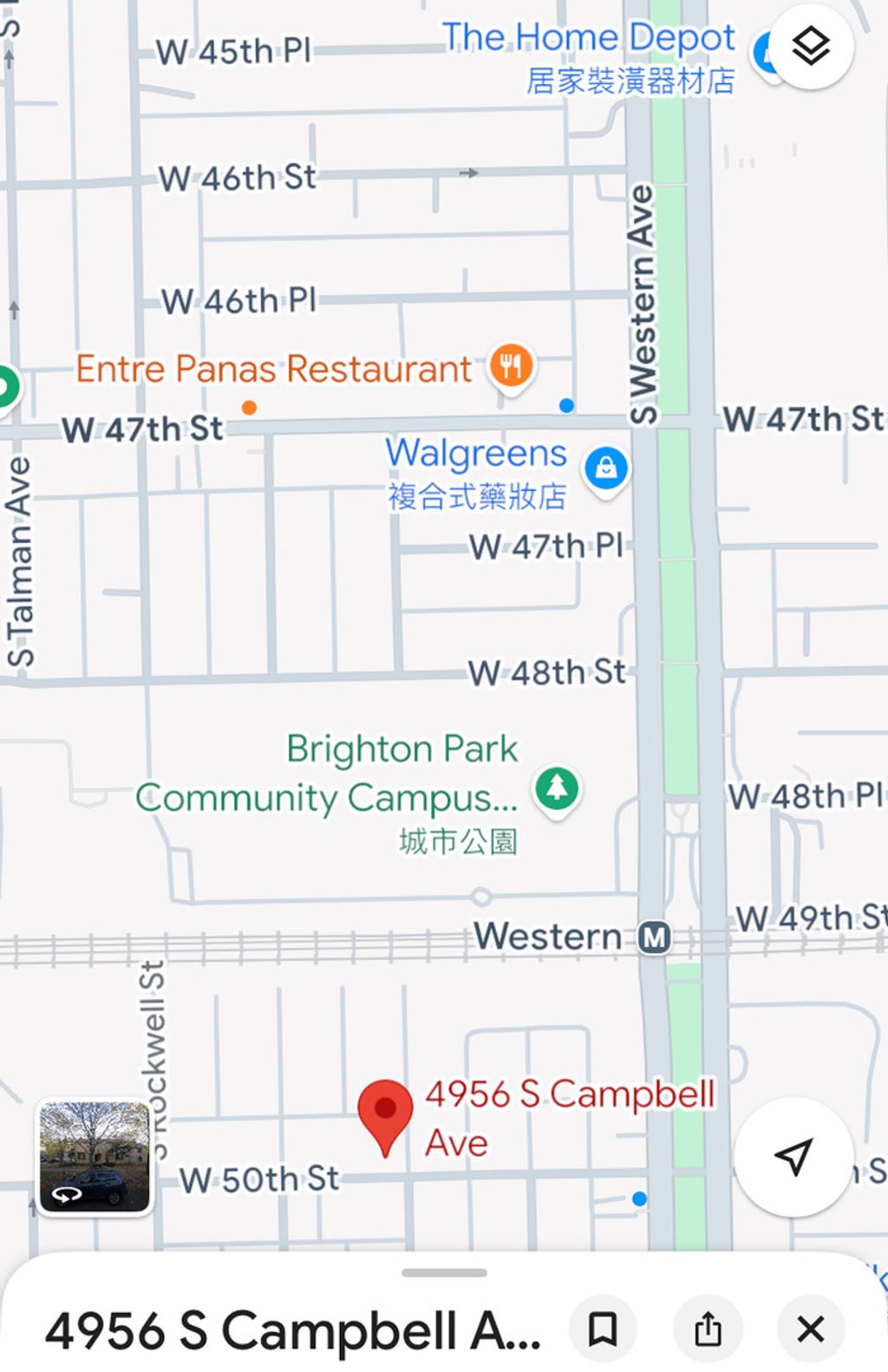Center map on my current location
This screenshot has width=888, height=1372.
pyautogui.click(x=793, y=1155)
